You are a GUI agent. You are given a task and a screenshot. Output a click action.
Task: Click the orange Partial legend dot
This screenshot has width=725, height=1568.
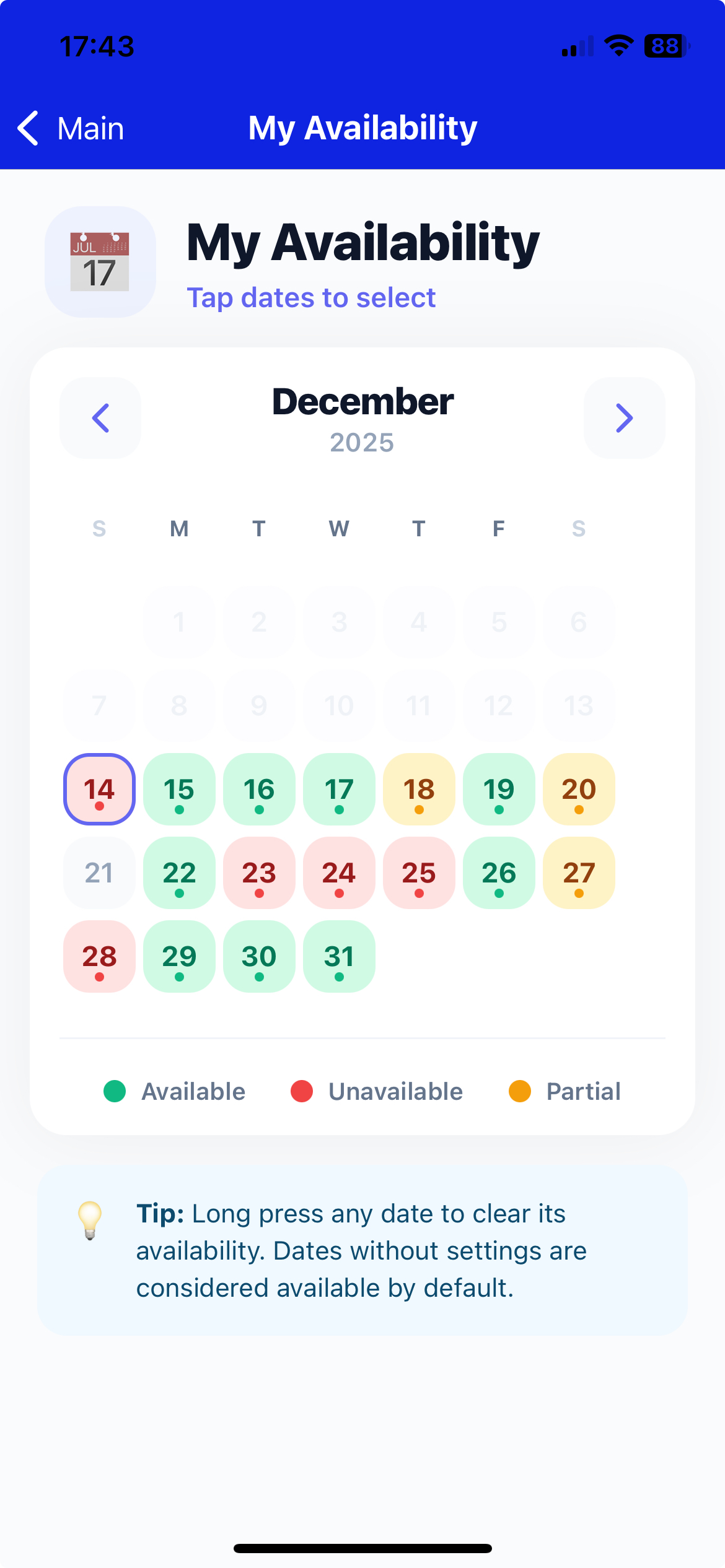click(519, 1091)
